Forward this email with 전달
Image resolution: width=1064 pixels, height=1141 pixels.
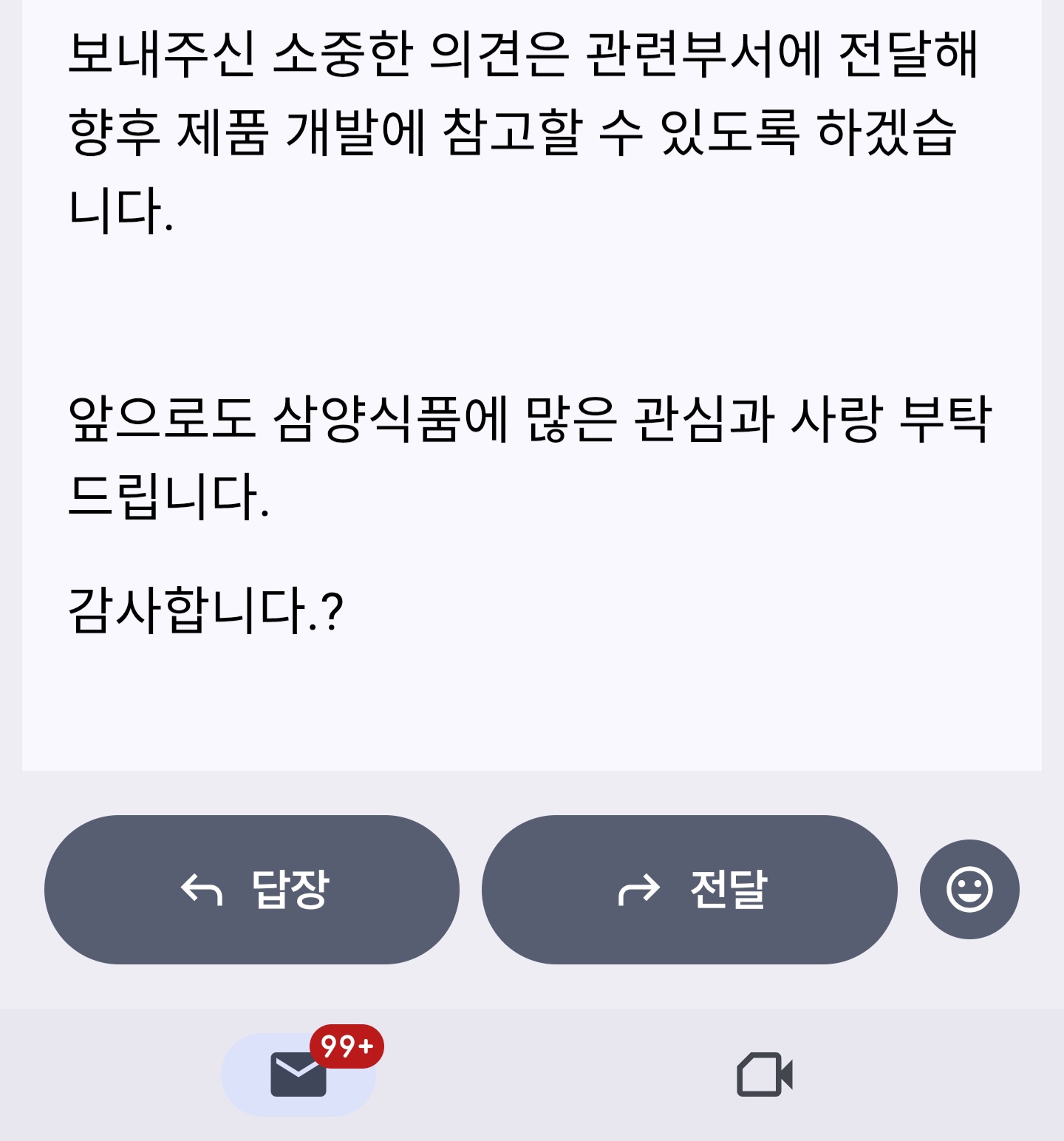(689, 889)
